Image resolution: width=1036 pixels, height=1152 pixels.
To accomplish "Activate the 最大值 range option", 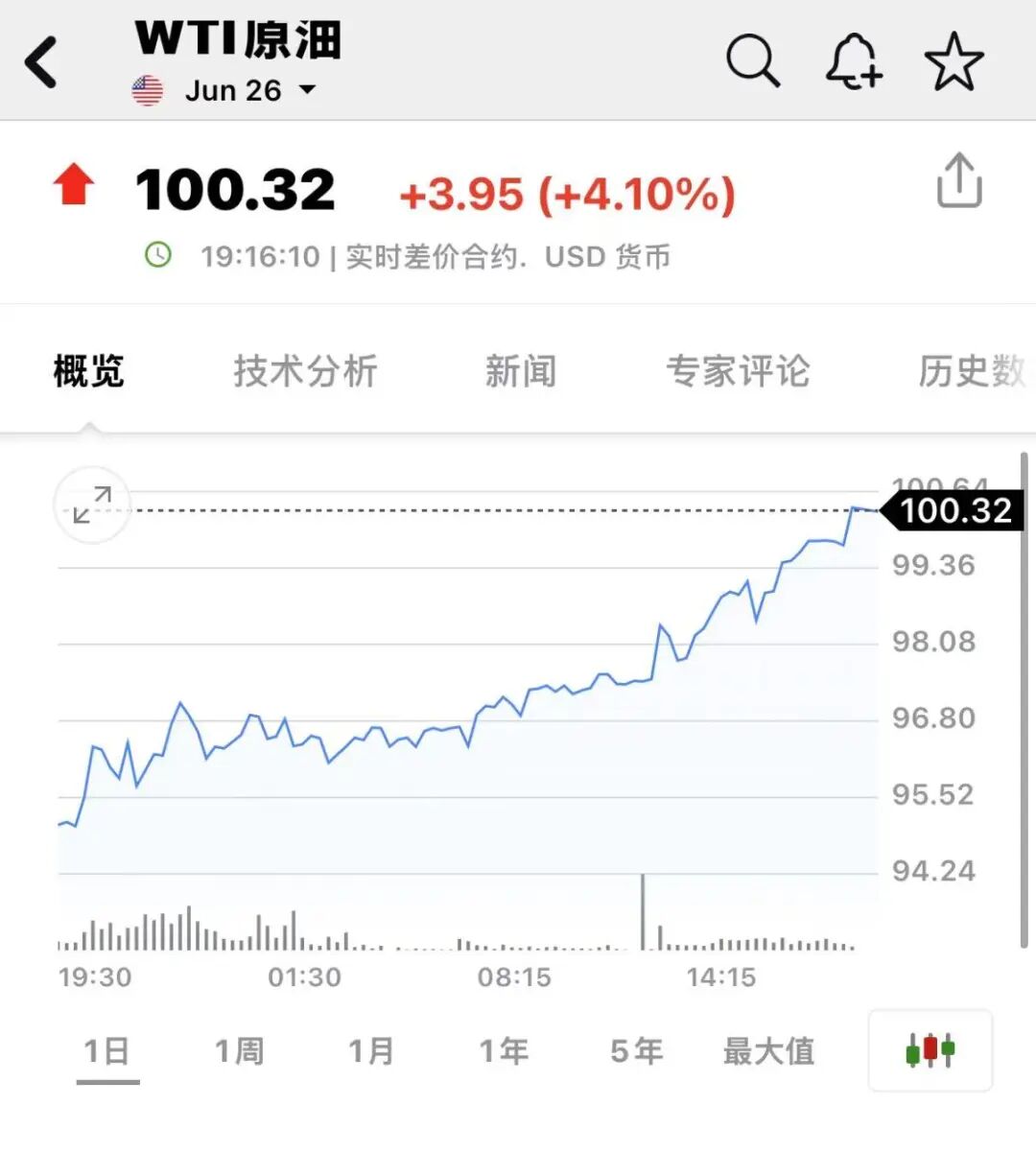I will [767, 1051].
